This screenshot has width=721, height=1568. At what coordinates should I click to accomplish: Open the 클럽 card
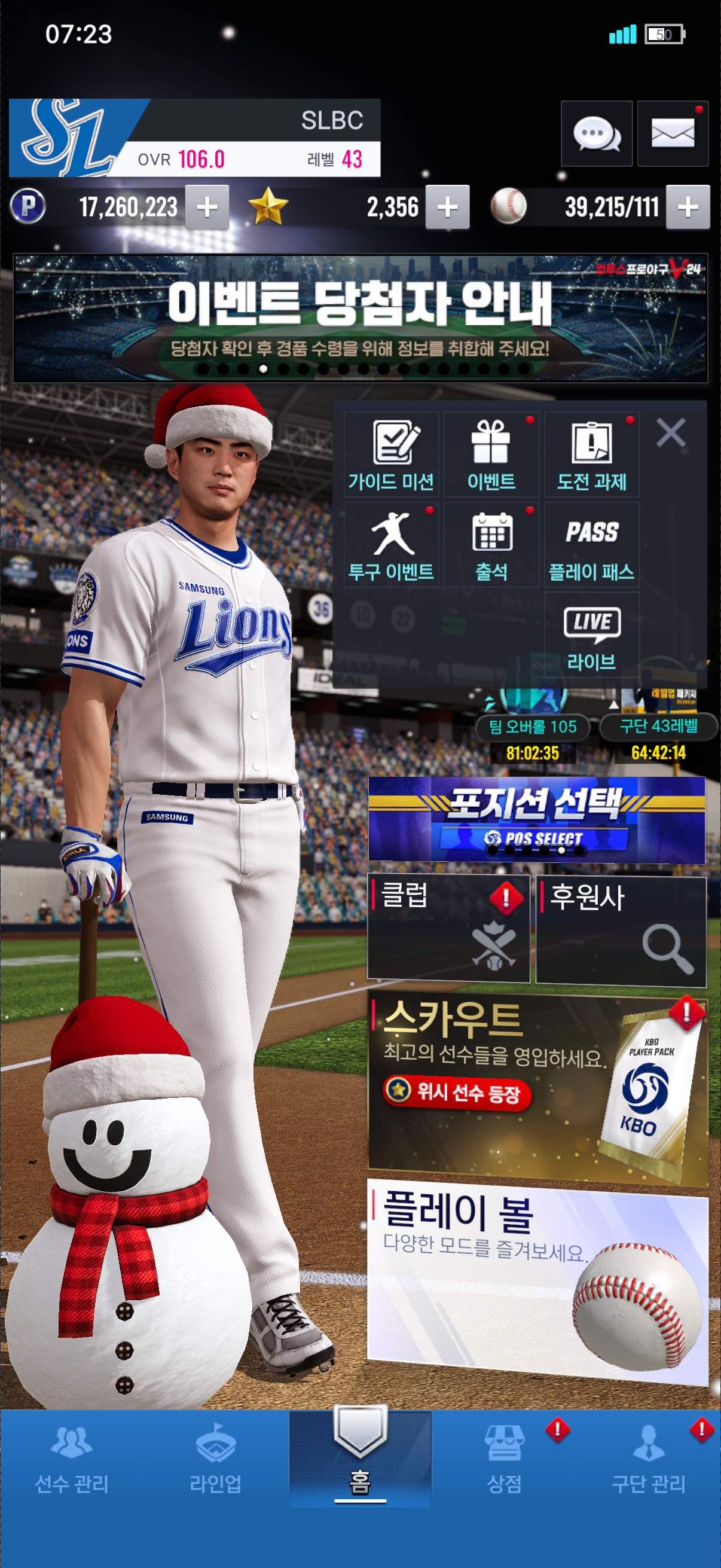pyautogui.click(x=448, y=927)
